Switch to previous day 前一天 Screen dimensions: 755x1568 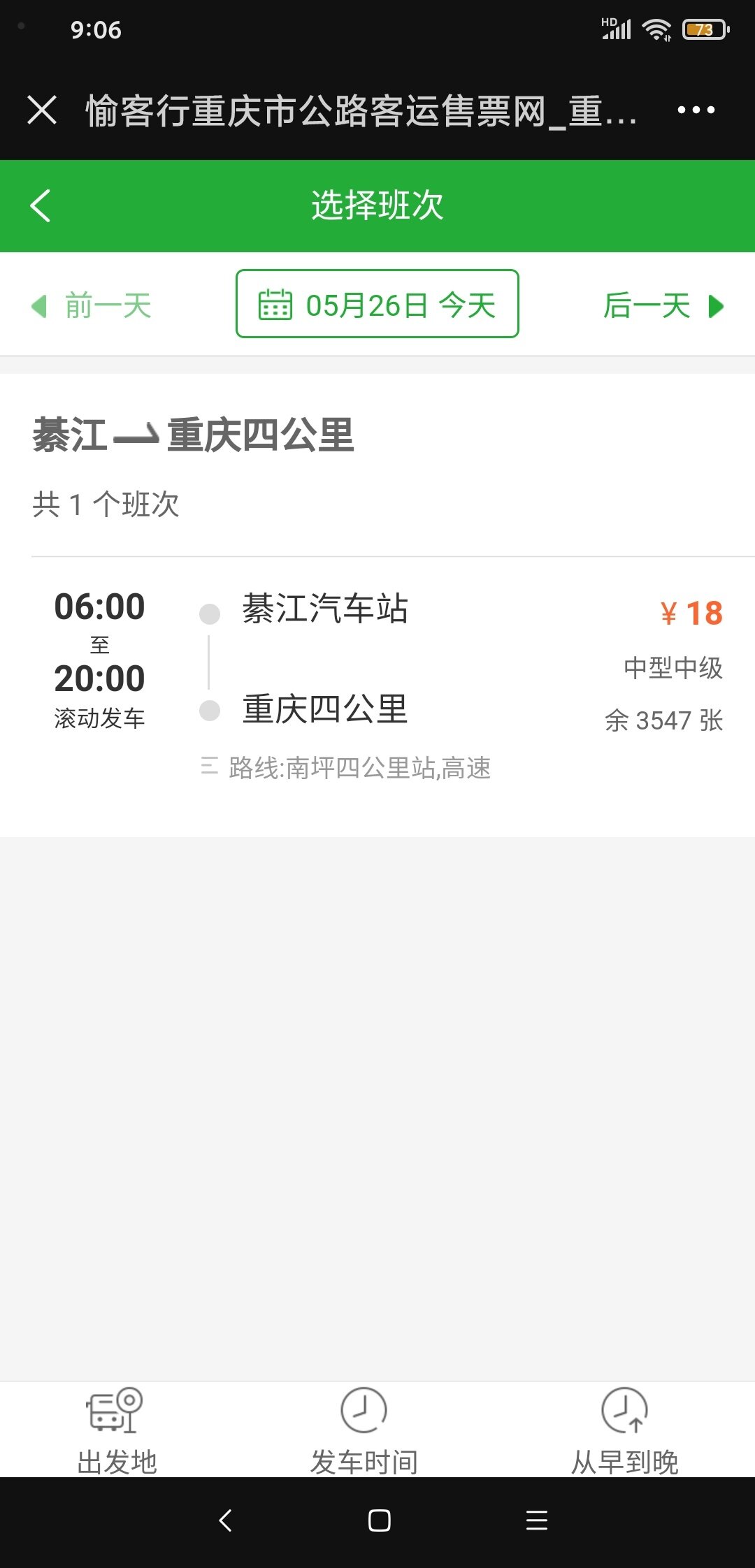[92, 306]
